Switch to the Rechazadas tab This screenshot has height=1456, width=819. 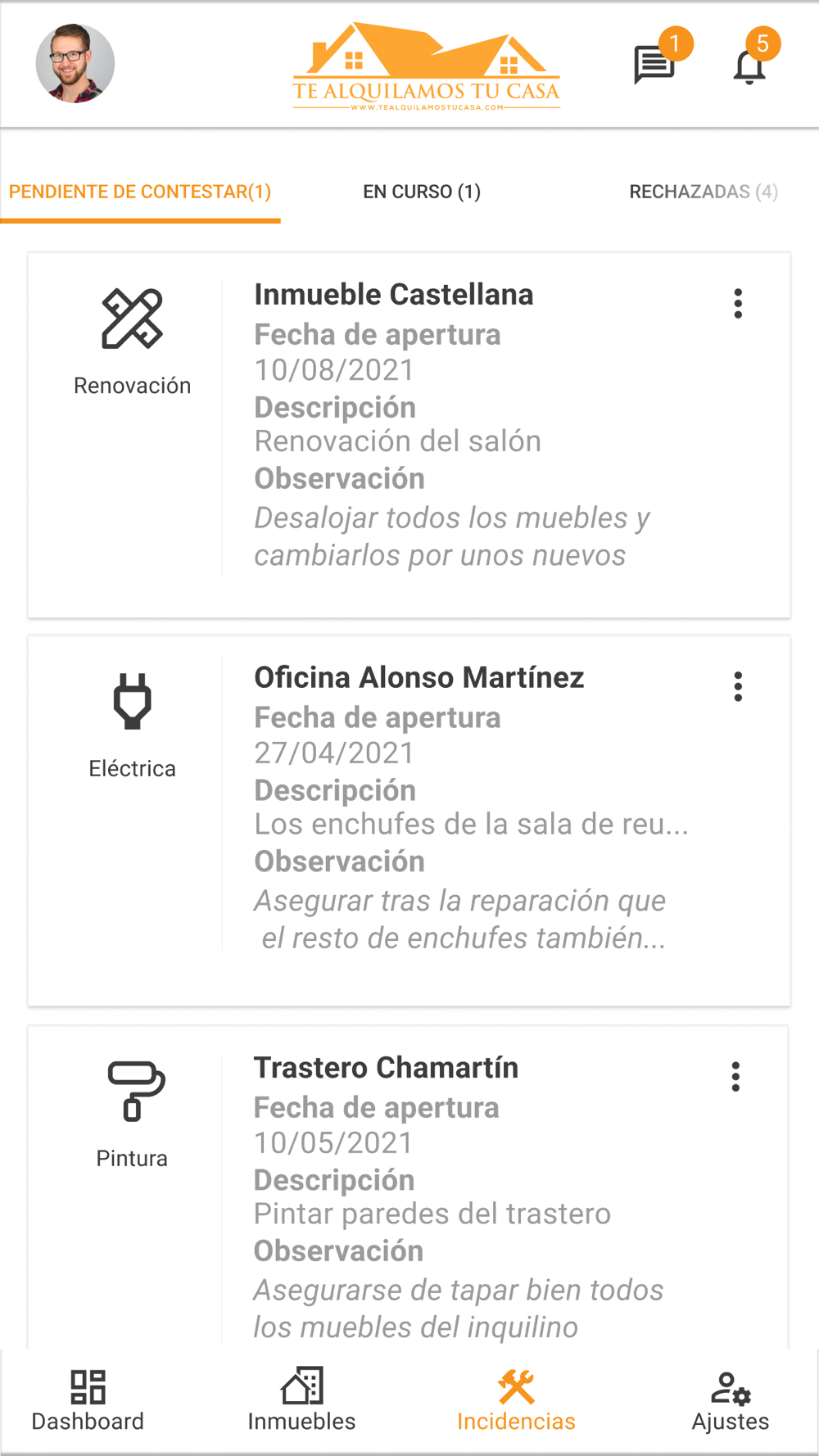(x=704, y=192)
